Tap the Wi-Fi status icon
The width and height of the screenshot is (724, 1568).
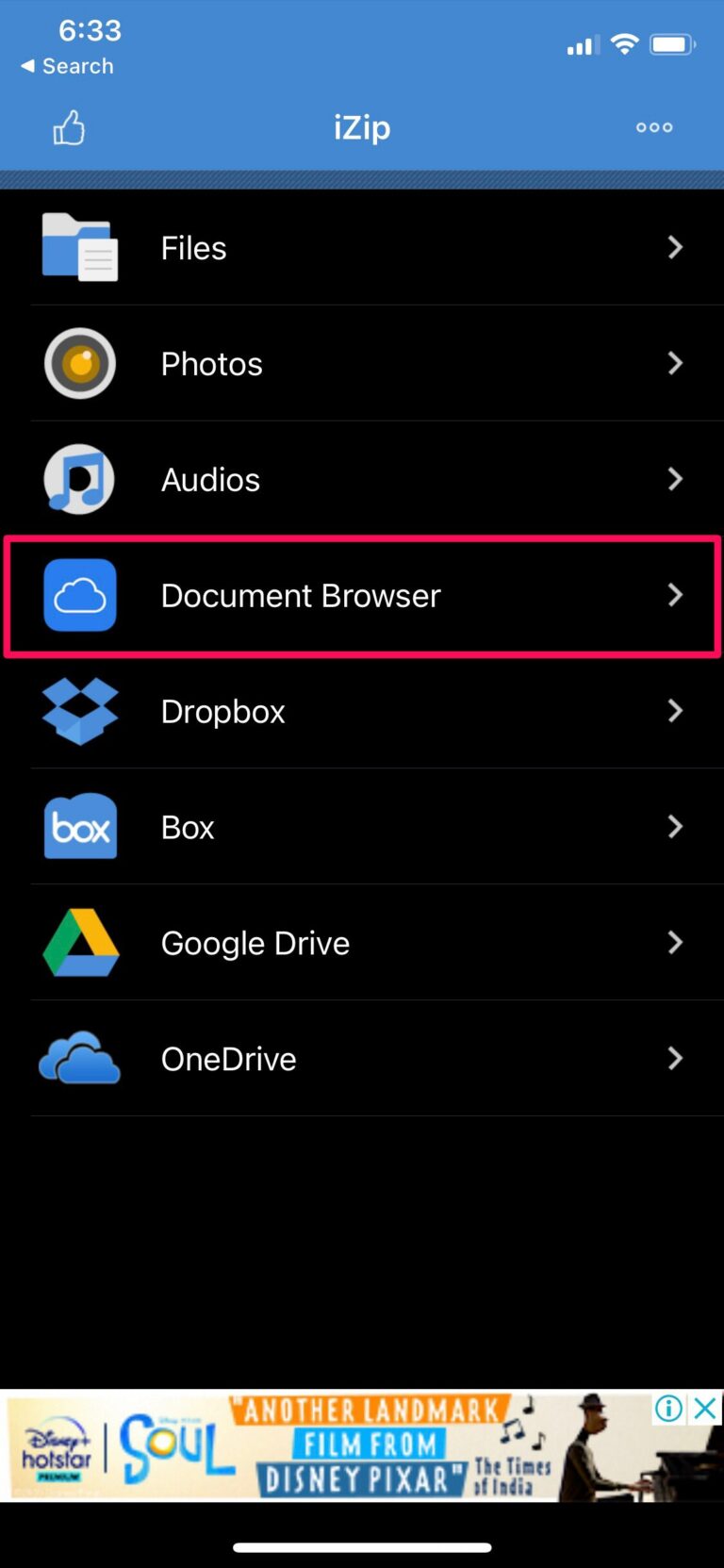624,43
